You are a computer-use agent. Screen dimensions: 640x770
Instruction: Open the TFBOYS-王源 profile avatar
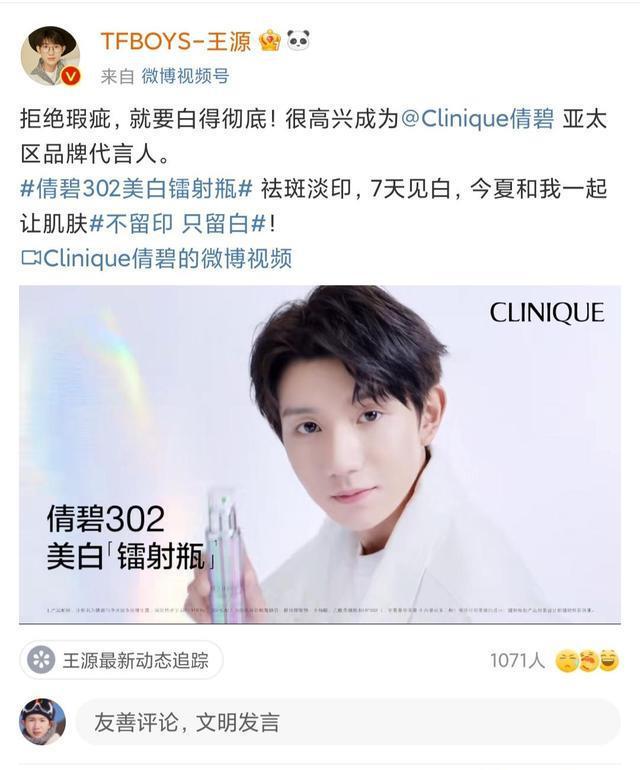click(x=52, y=56)
